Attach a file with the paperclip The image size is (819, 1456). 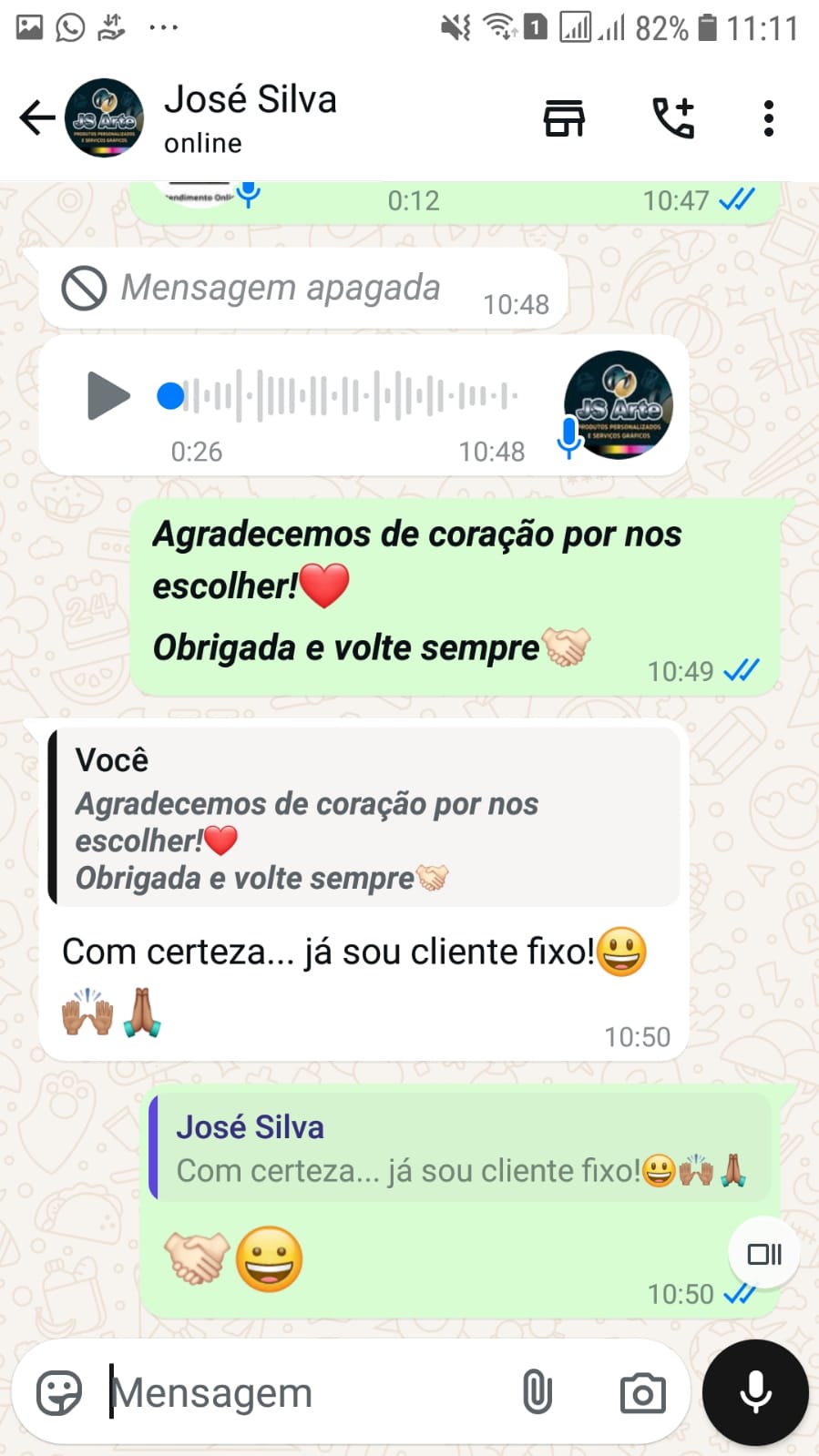pos(537,1393)
